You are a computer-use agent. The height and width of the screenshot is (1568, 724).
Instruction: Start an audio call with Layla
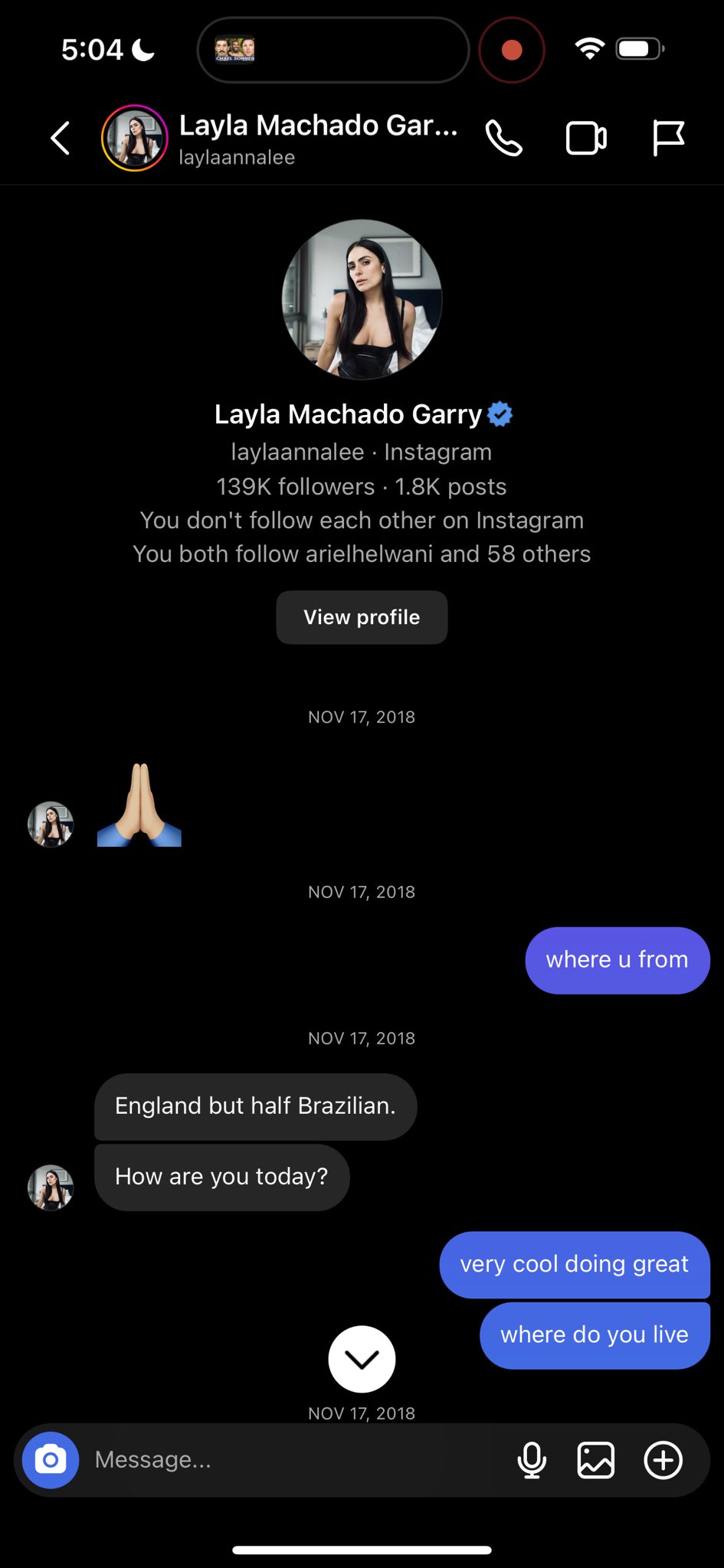(x=503, y=139)
